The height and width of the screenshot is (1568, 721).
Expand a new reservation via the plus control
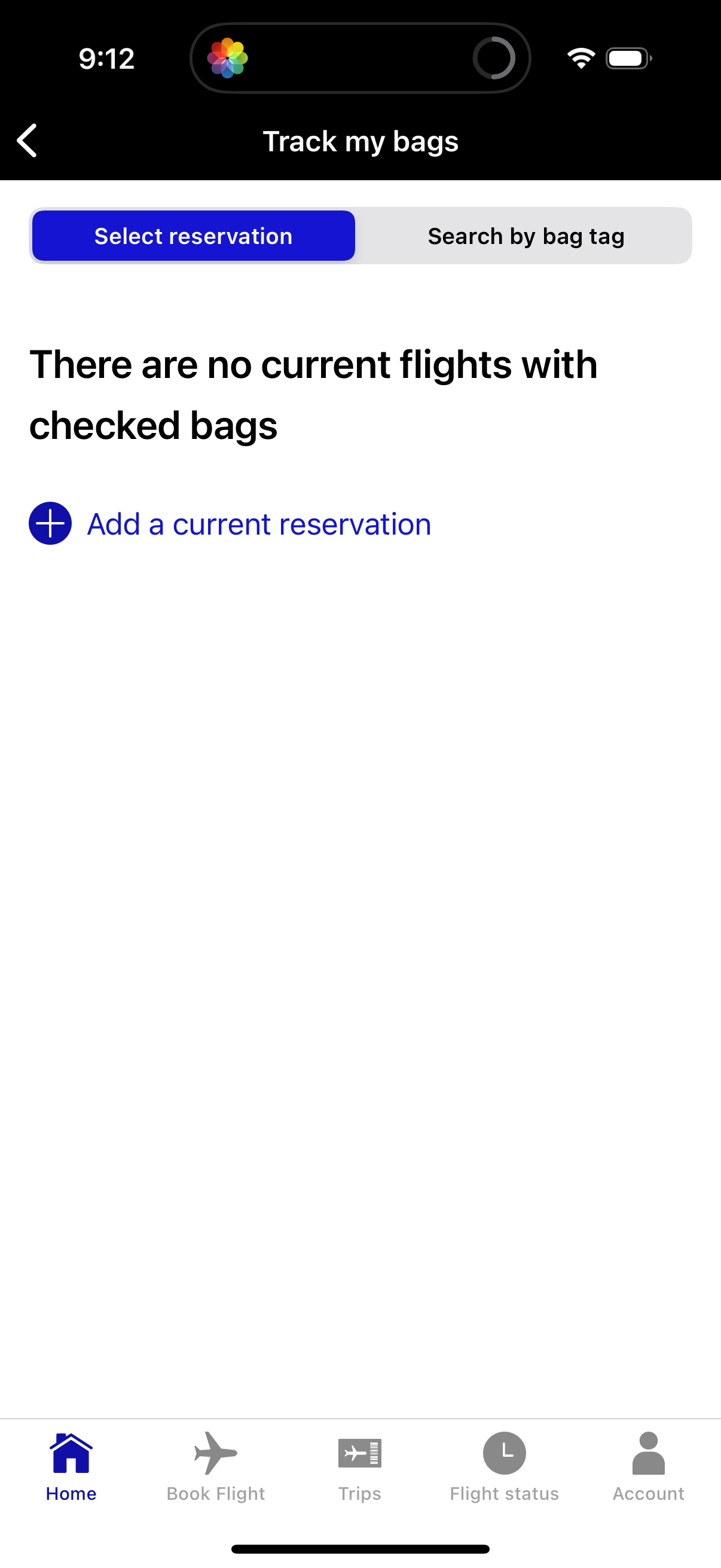pyautogui.click(x=50, y=523)
